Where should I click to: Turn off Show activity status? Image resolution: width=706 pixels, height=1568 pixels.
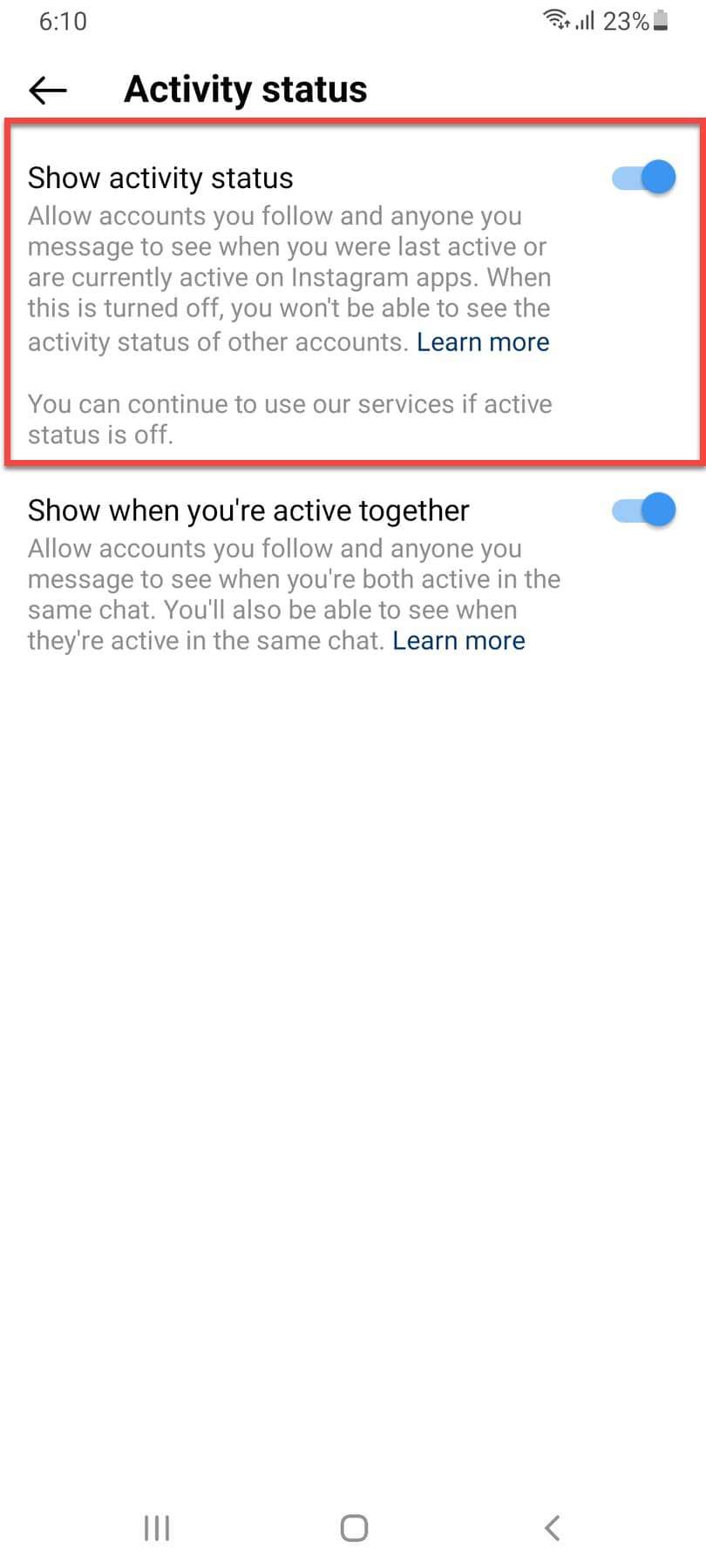pos(644,178)
